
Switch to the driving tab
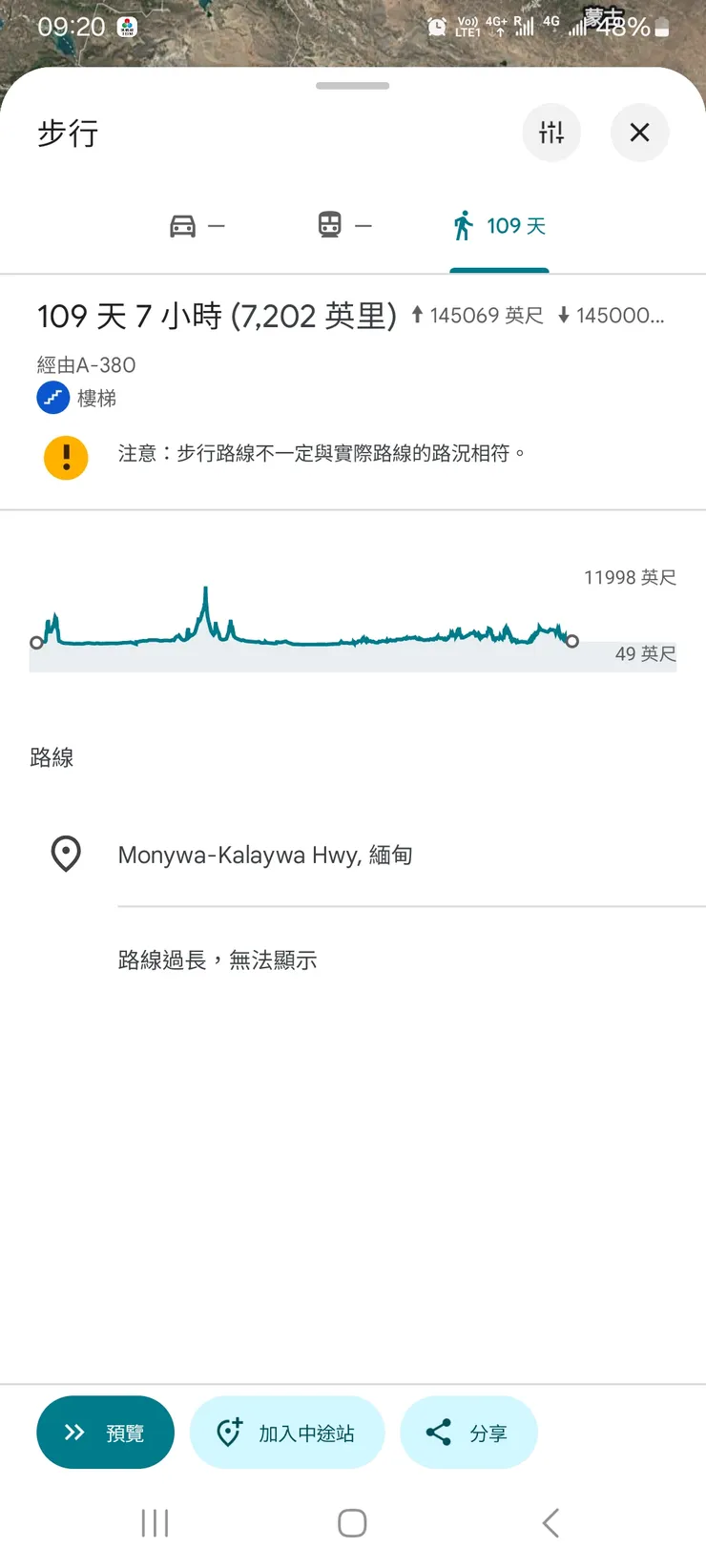197,226
